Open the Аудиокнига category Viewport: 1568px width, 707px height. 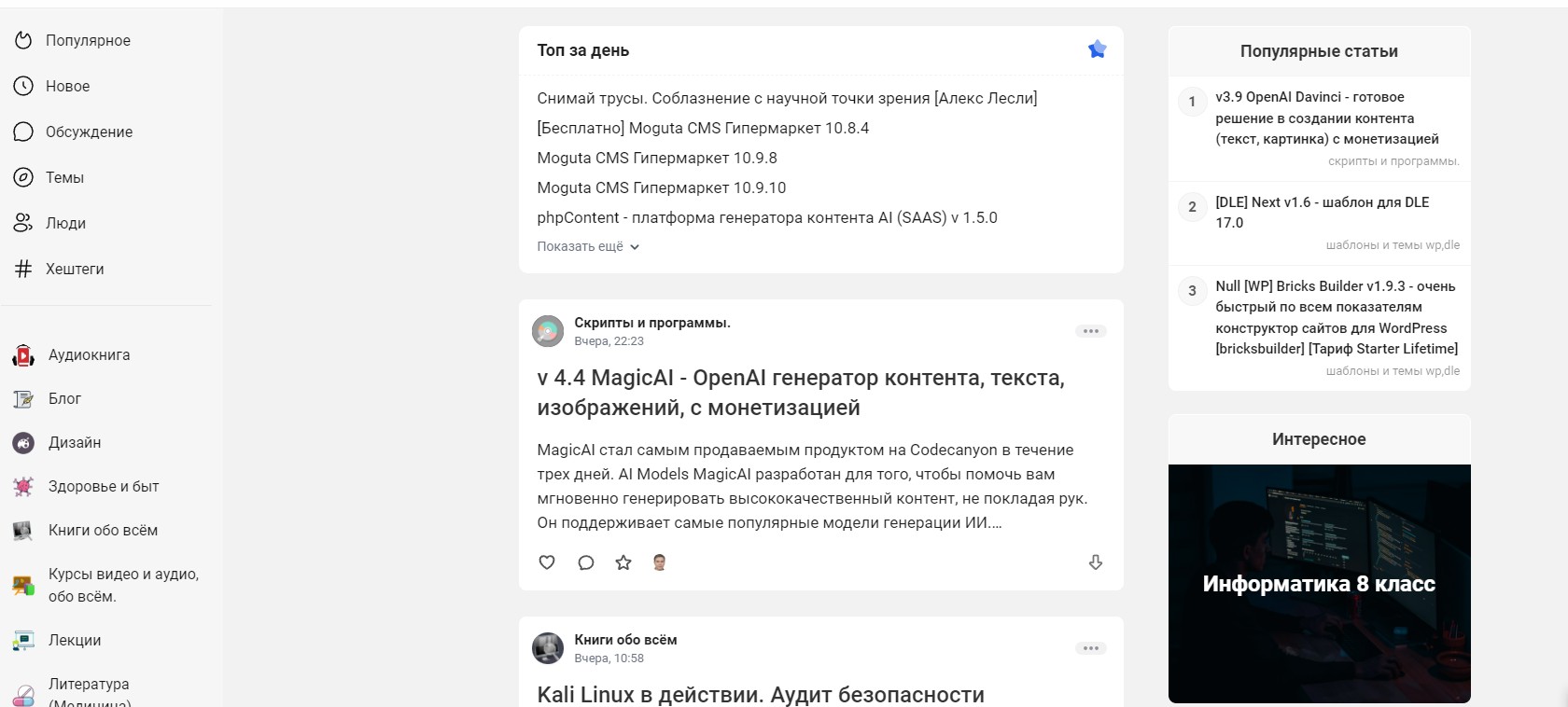89,354
